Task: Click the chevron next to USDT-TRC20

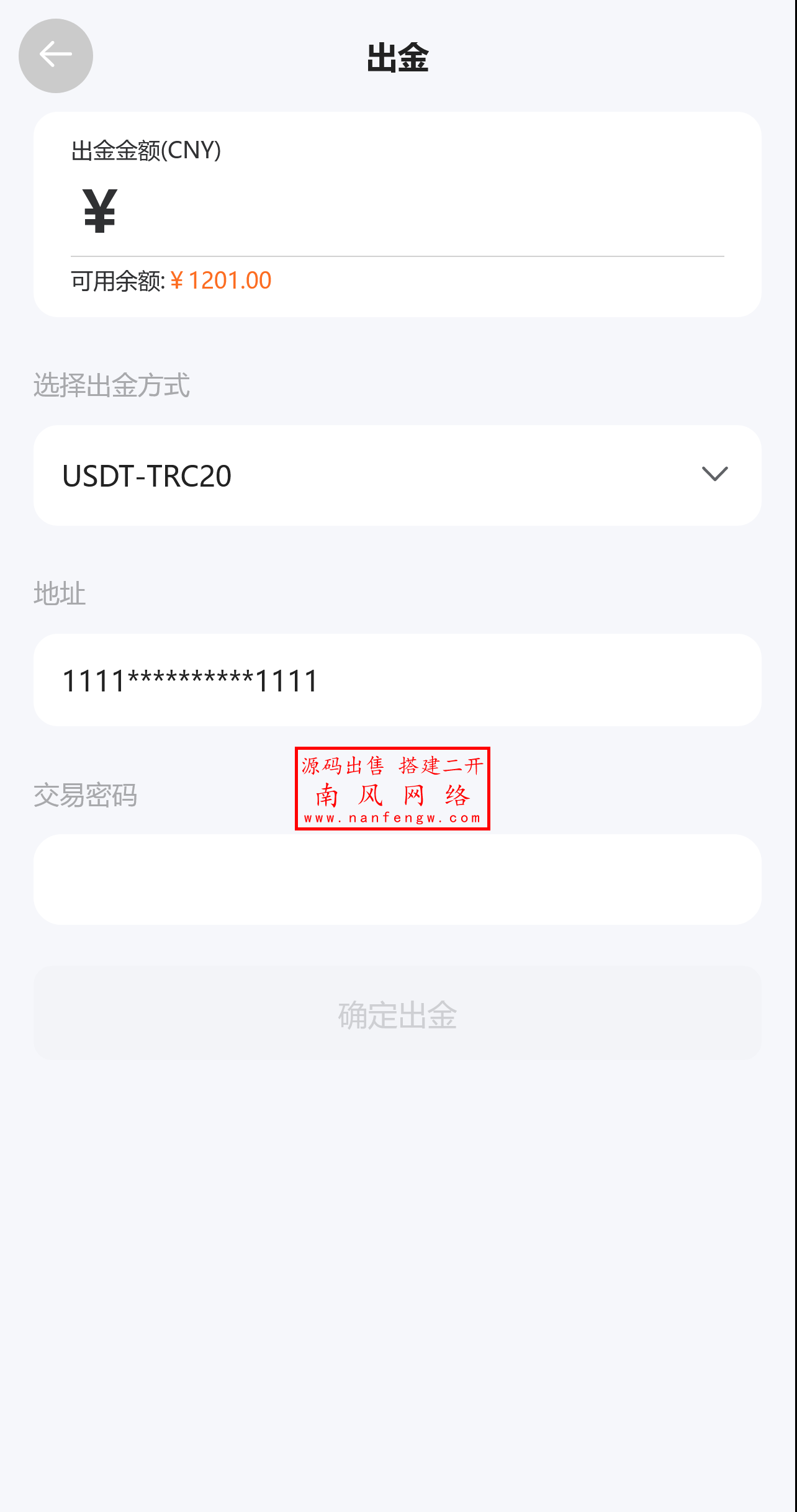Action: 715,474
